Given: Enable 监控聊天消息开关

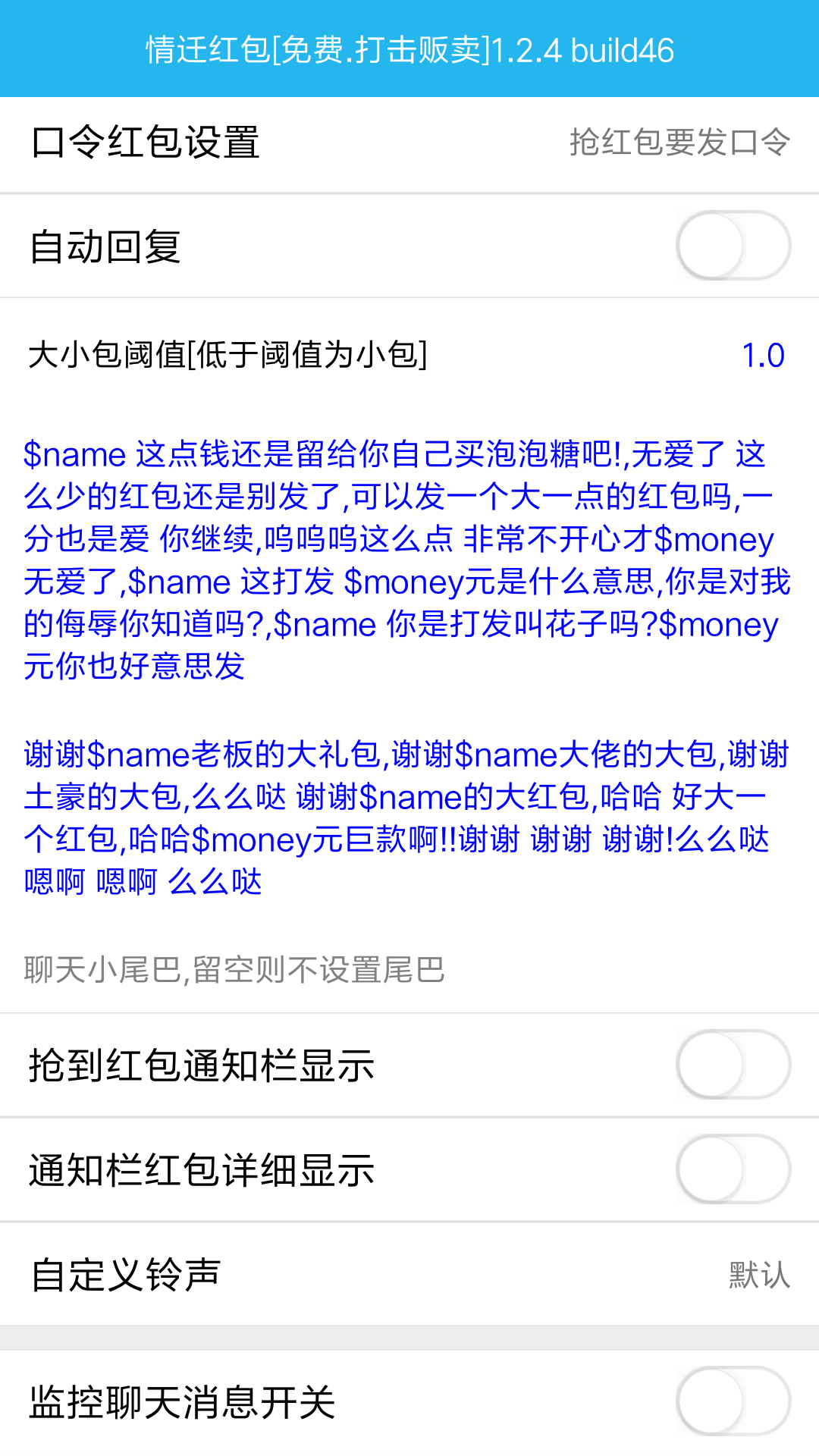Looking at the screenshot, I should 733,1401.
